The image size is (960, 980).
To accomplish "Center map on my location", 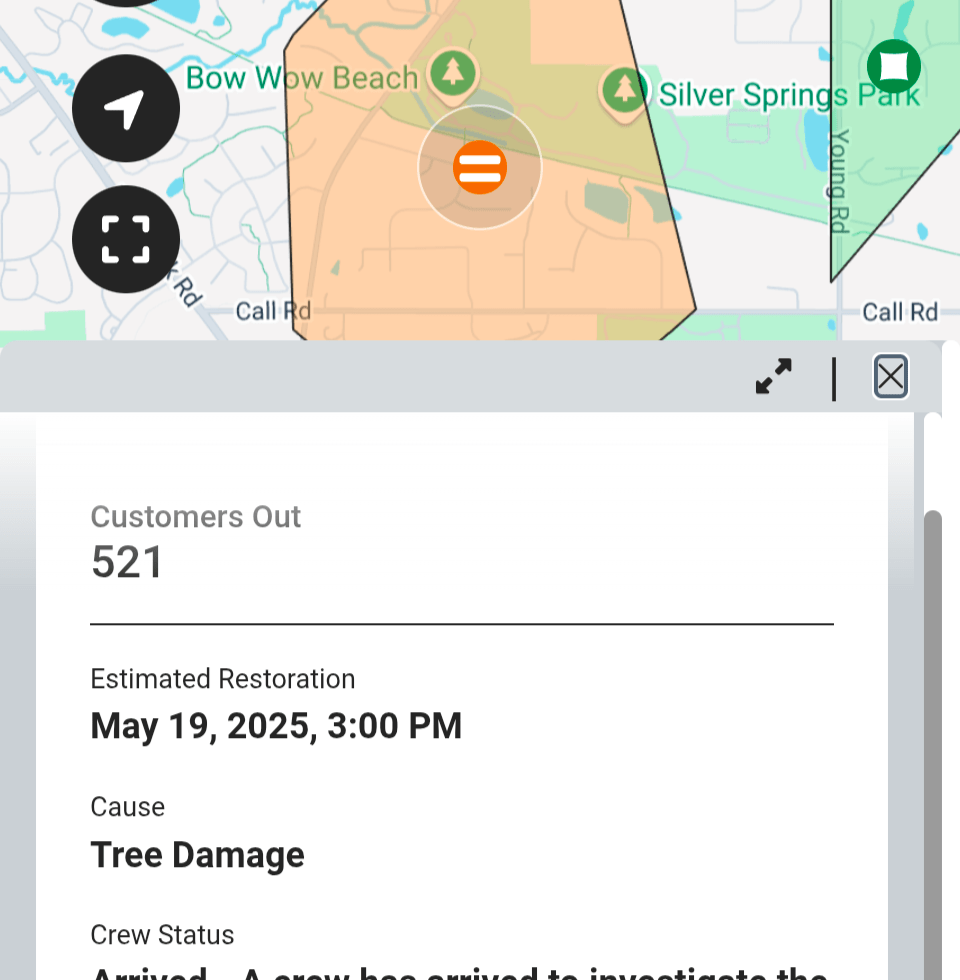I will (126, 108).
